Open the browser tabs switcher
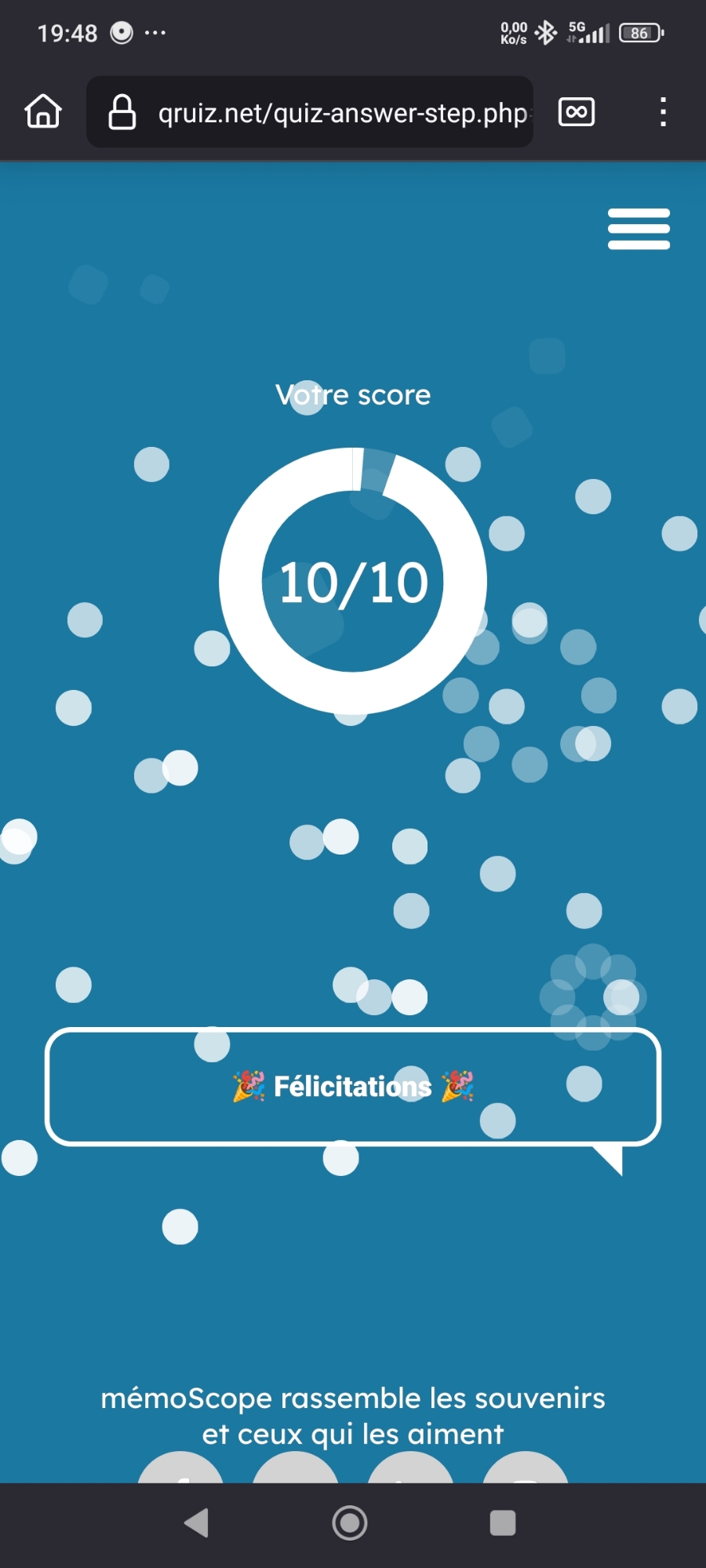This screenshot has height=1568, width=706. coord(576,111)
